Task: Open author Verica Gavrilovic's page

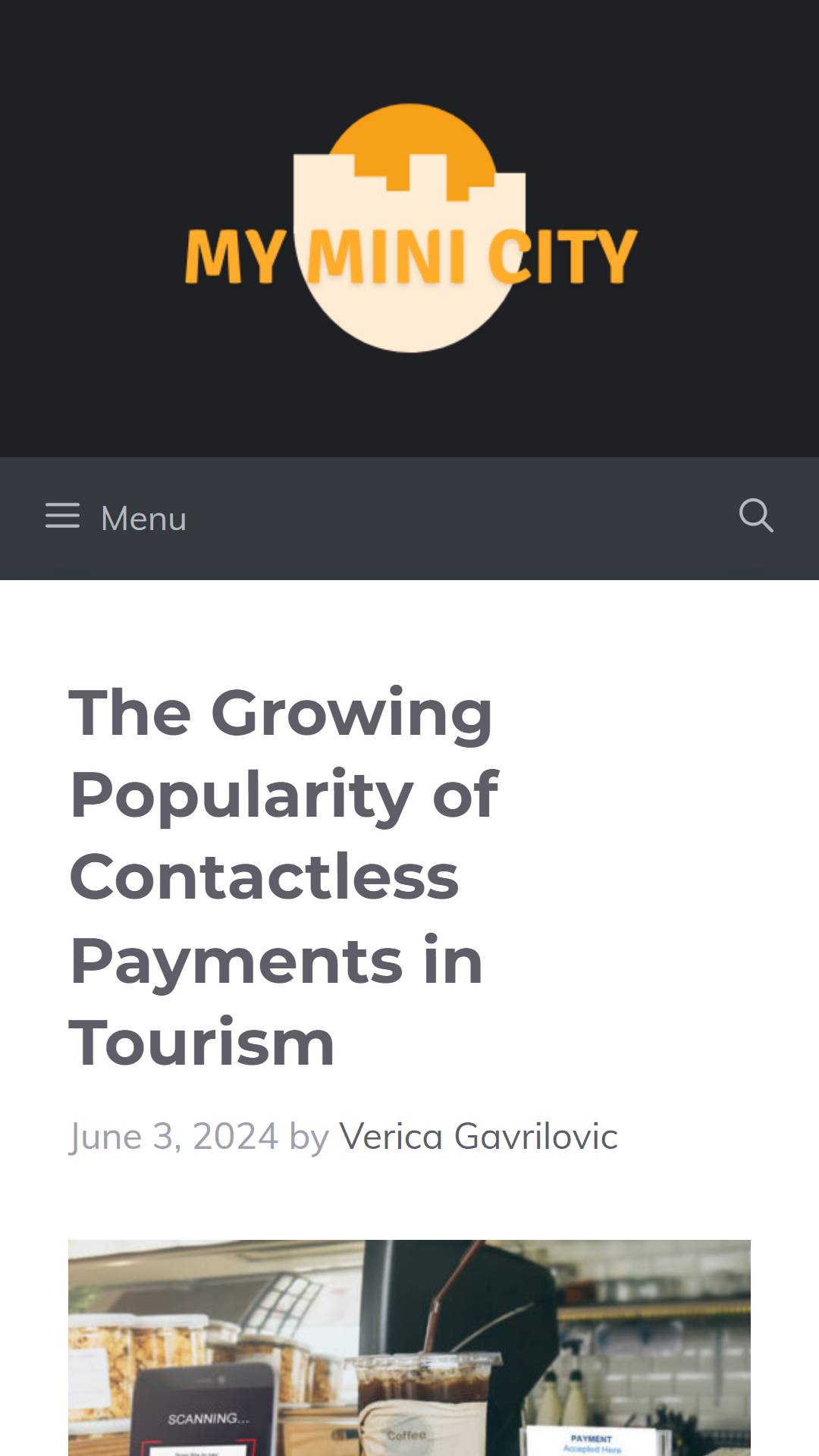Action: click(x=479, y=1136)
